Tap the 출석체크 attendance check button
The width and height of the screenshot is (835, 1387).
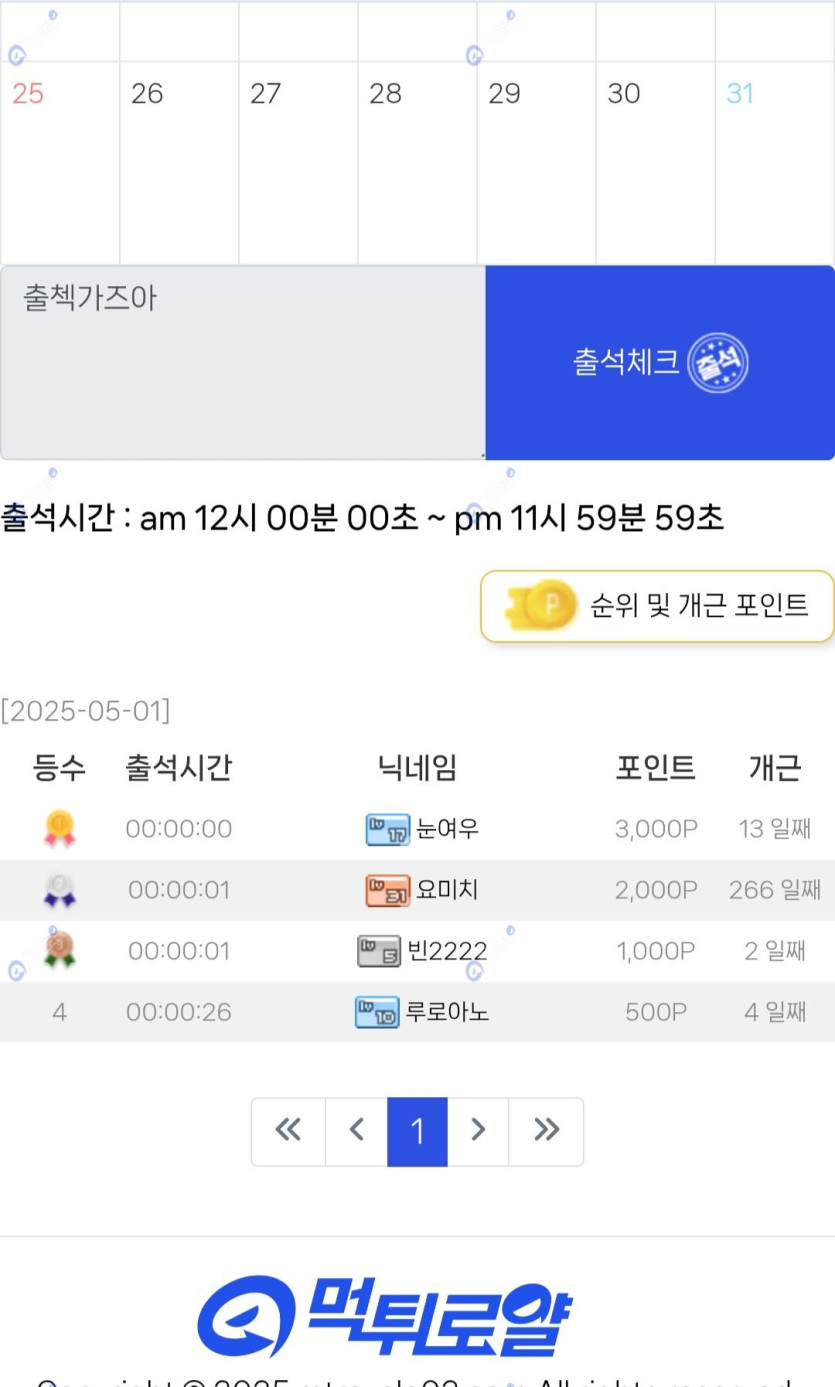(x=660, y=362)
